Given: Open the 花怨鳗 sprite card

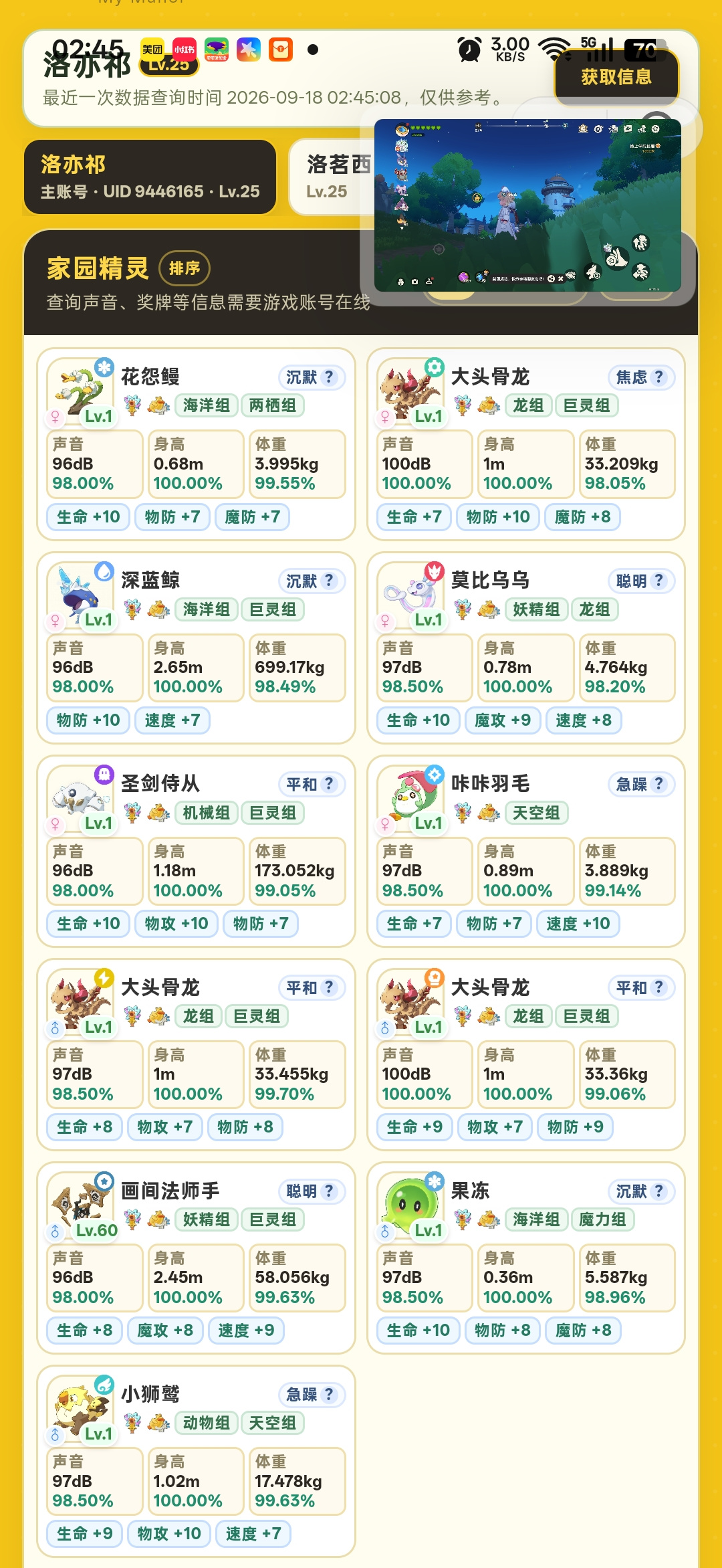Looking at the screenshot, I should click(196, 444).
